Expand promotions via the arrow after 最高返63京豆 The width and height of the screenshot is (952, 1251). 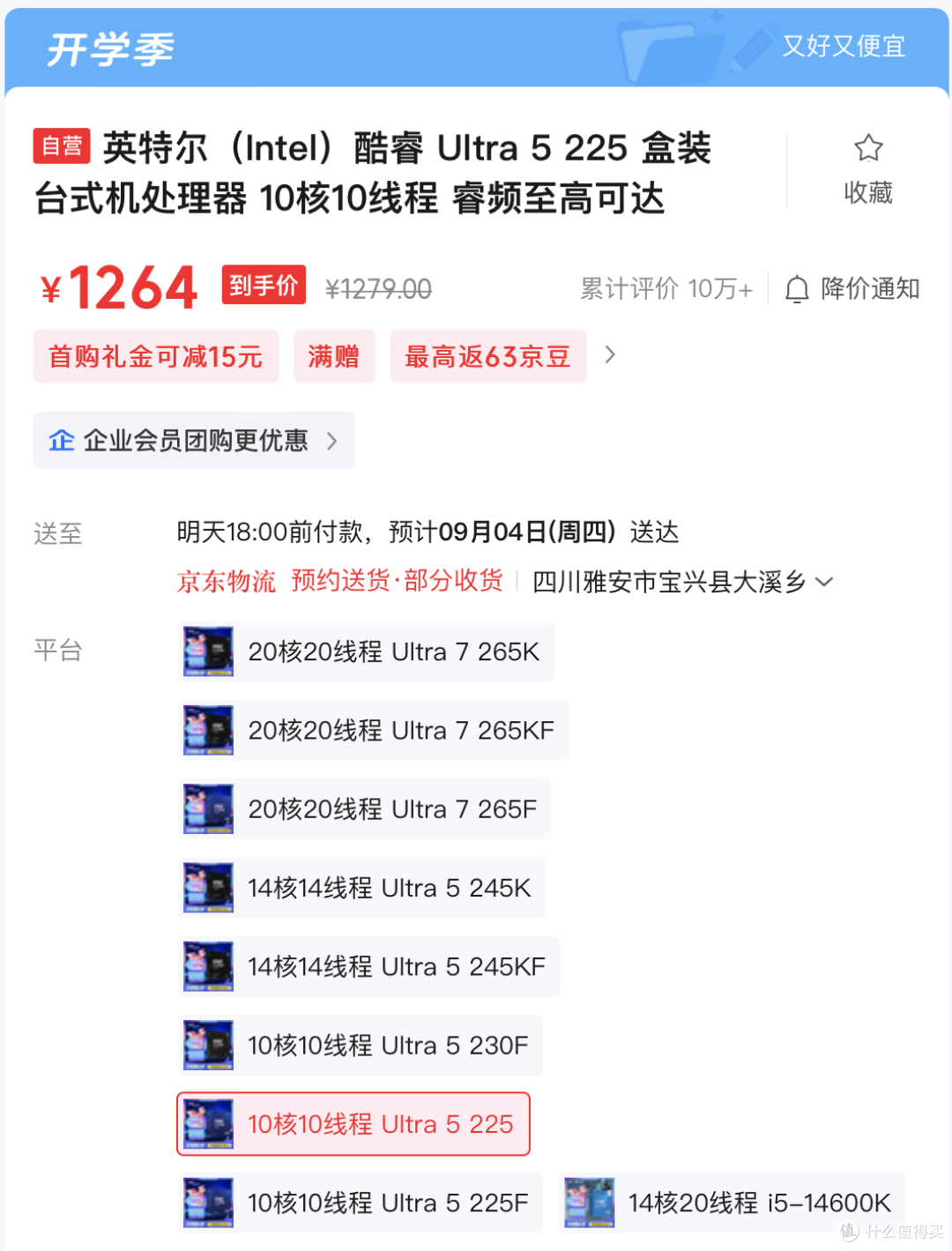(x=609, y=355)
